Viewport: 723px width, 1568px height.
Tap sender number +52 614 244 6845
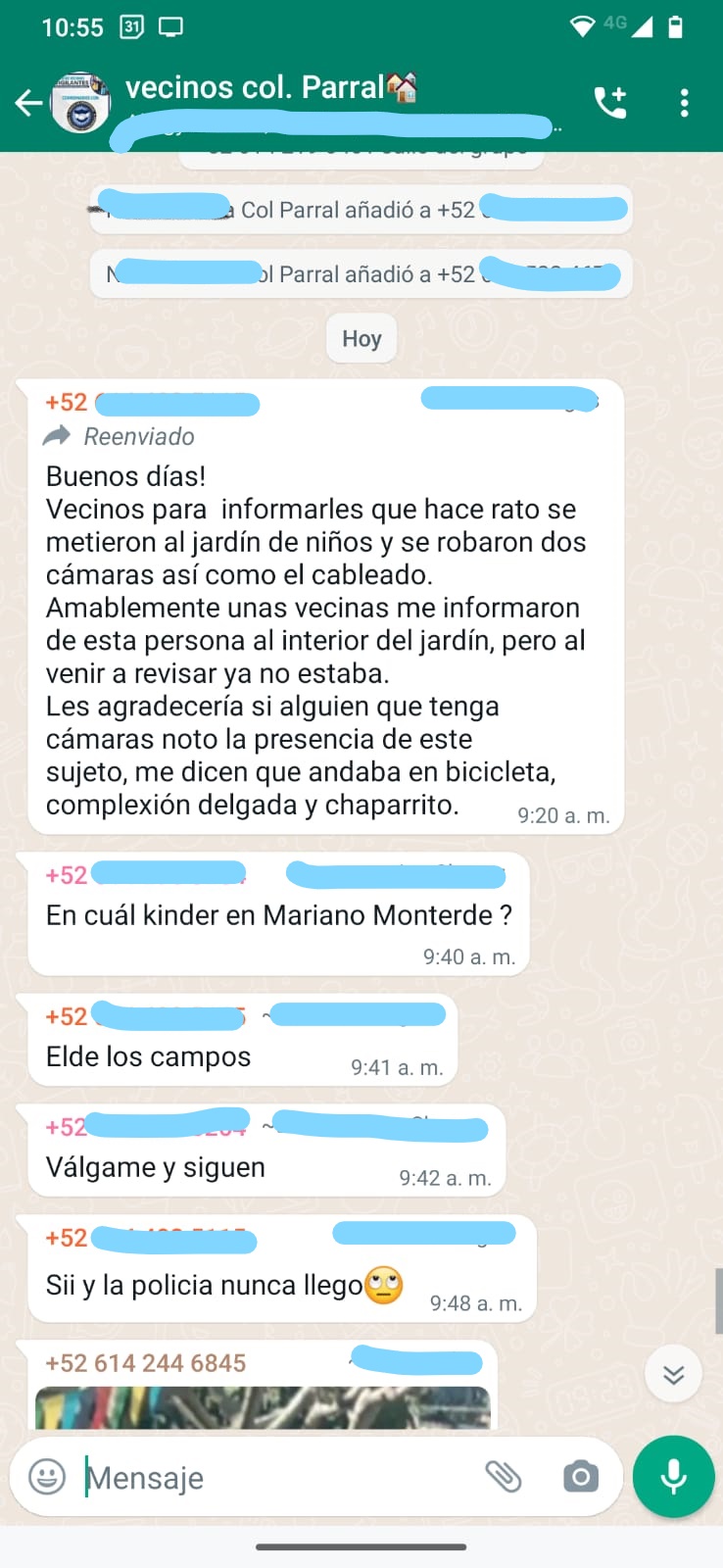[x=146, y=1362]
